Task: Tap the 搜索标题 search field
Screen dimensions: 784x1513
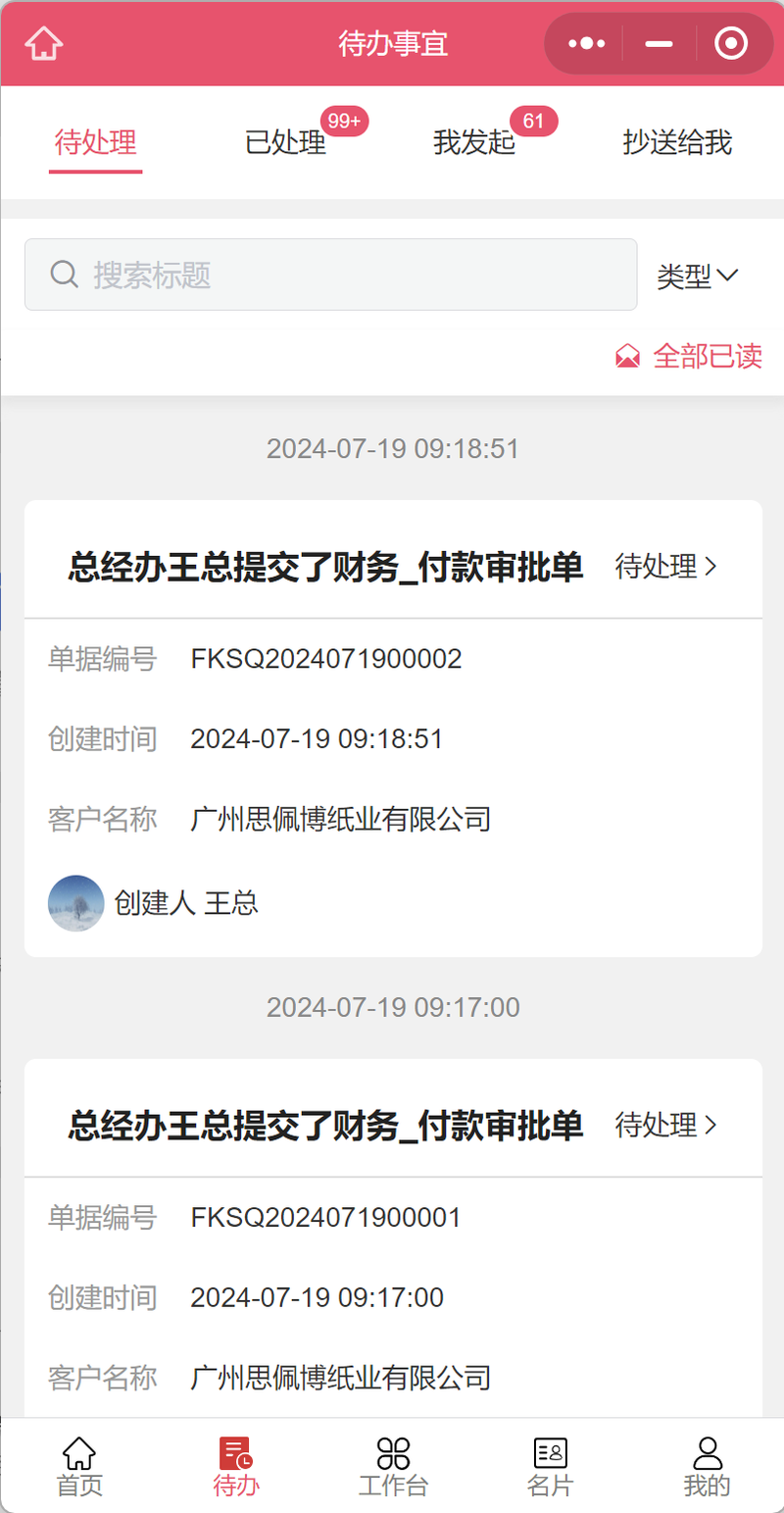Action: (x=331, y=275)
